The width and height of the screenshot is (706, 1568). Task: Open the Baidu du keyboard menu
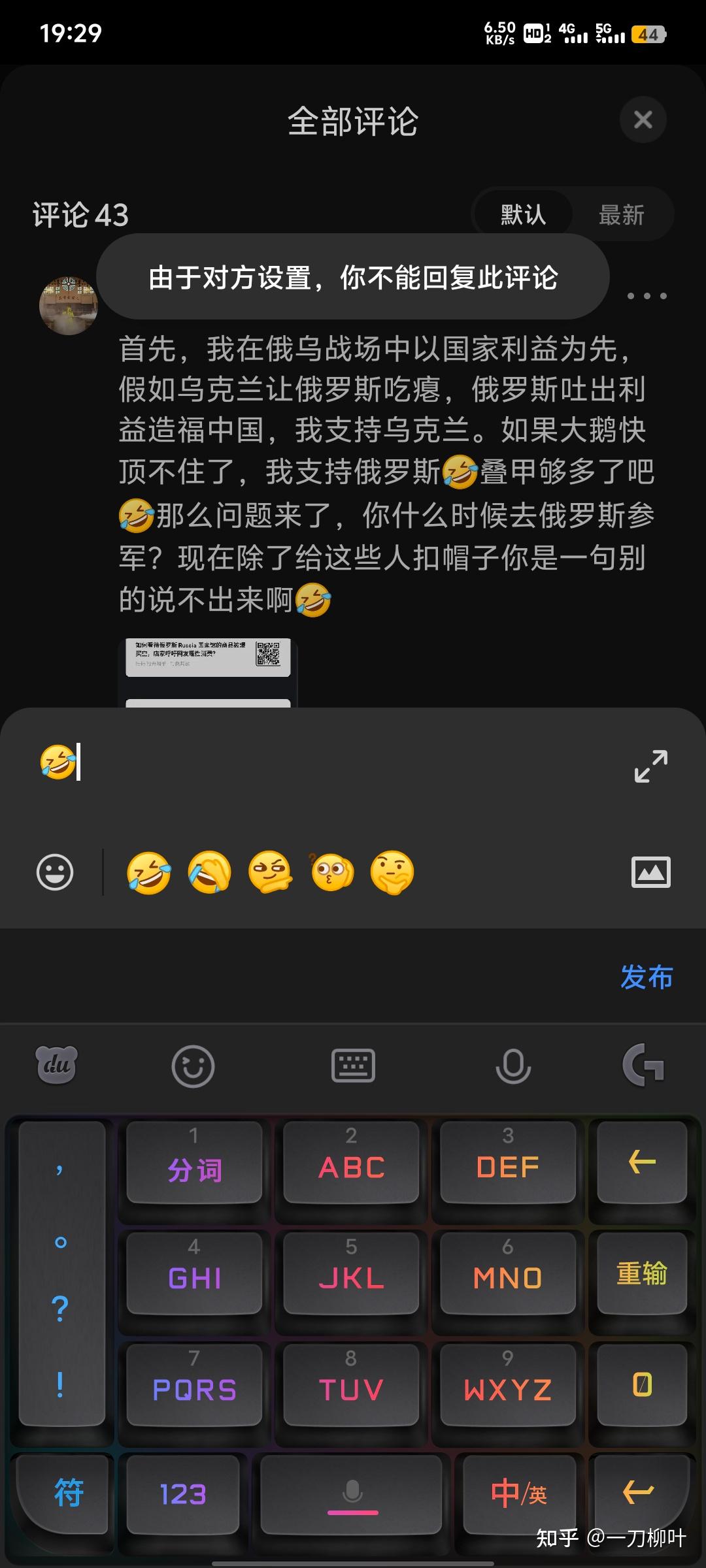click(57, 1066)
